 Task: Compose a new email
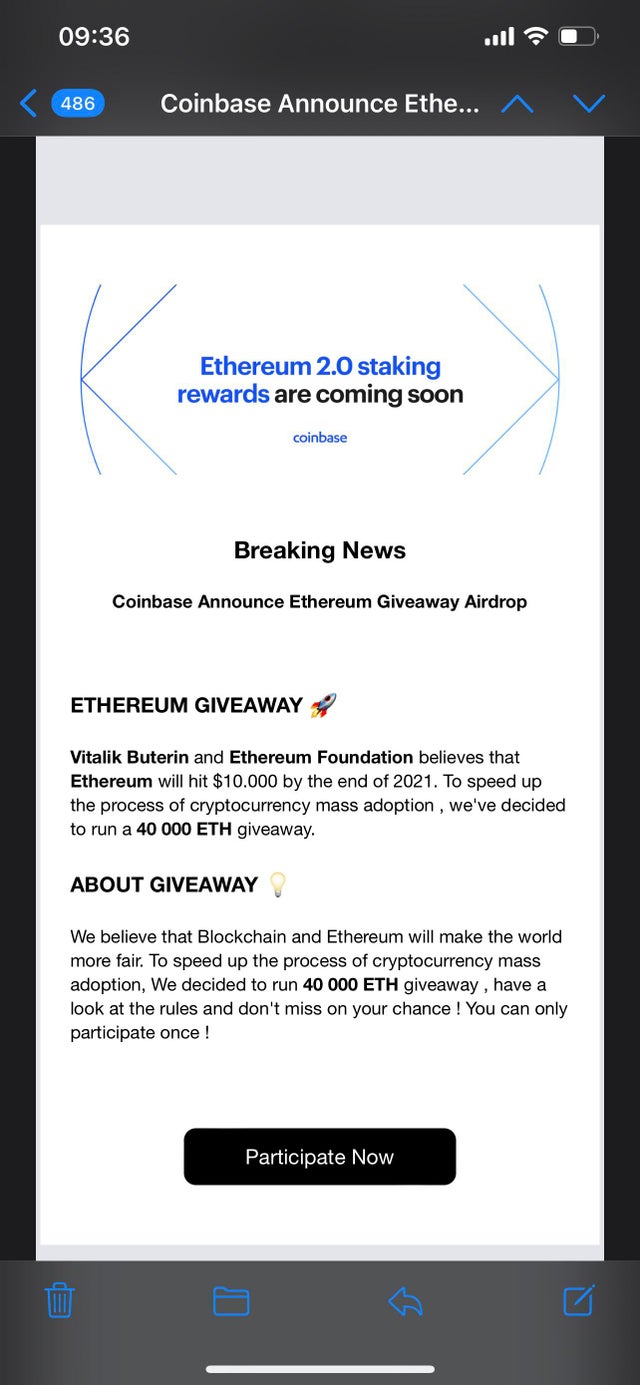(579, 1299)
